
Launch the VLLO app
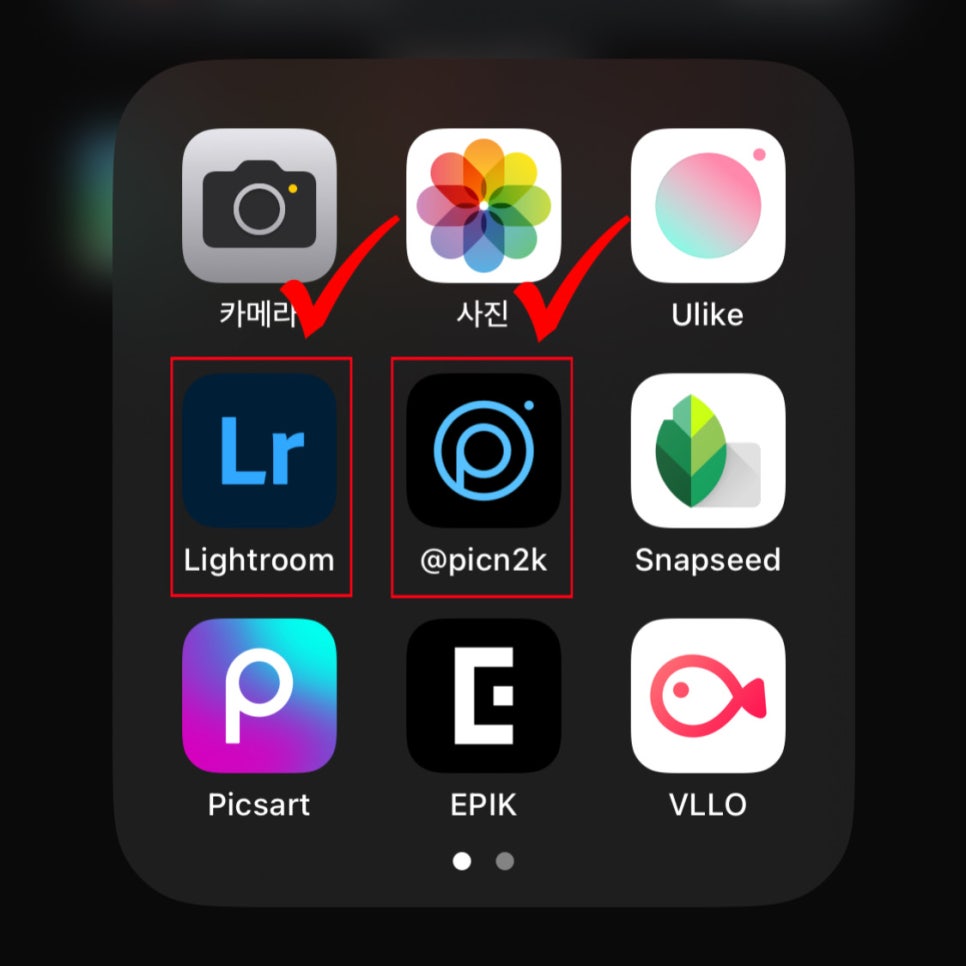(708, 696)
